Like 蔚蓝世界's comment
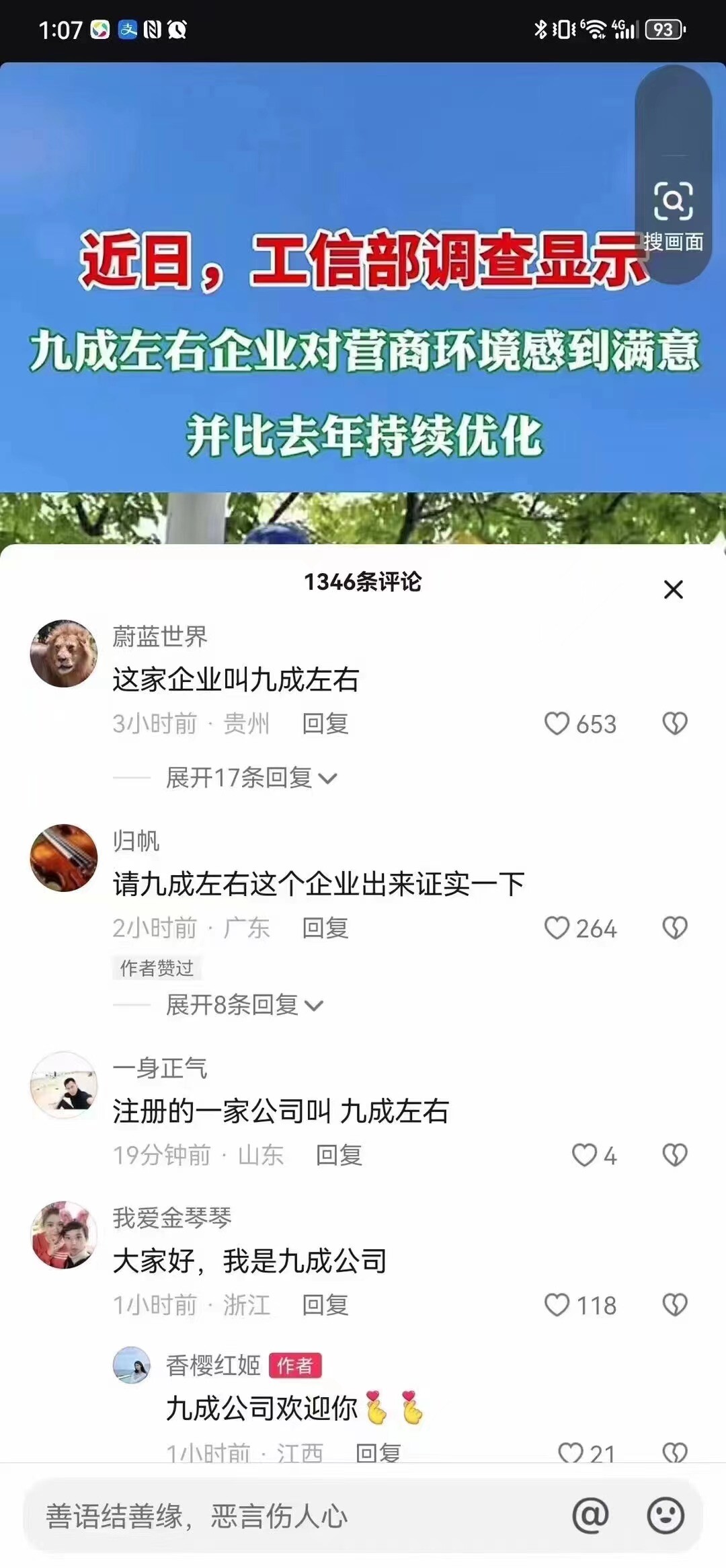This screenshot has width=726, height=1568. (557, 724)
